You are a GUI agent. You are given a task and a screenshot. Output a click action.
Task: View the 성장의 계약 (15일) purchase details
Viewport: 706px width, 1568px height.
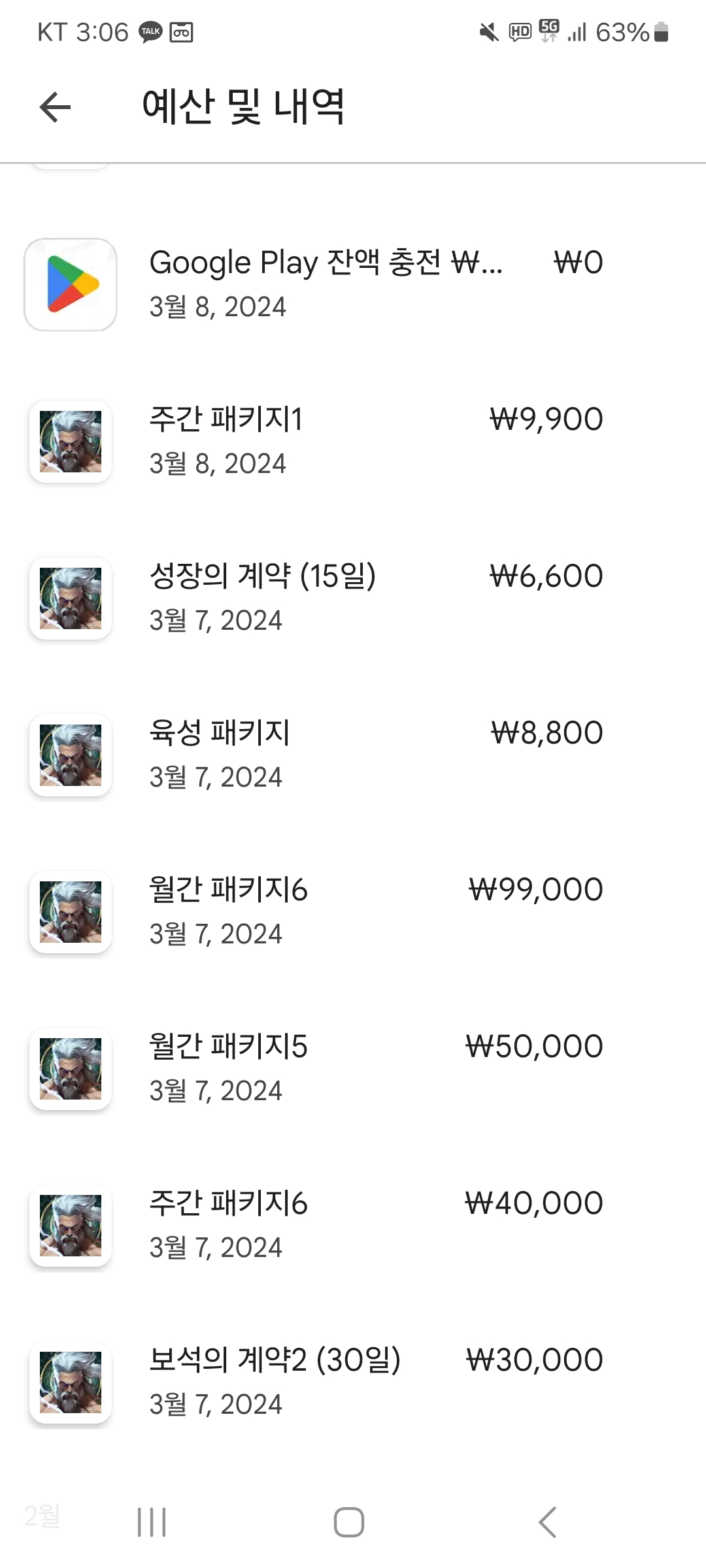click(x=326, y=598)
